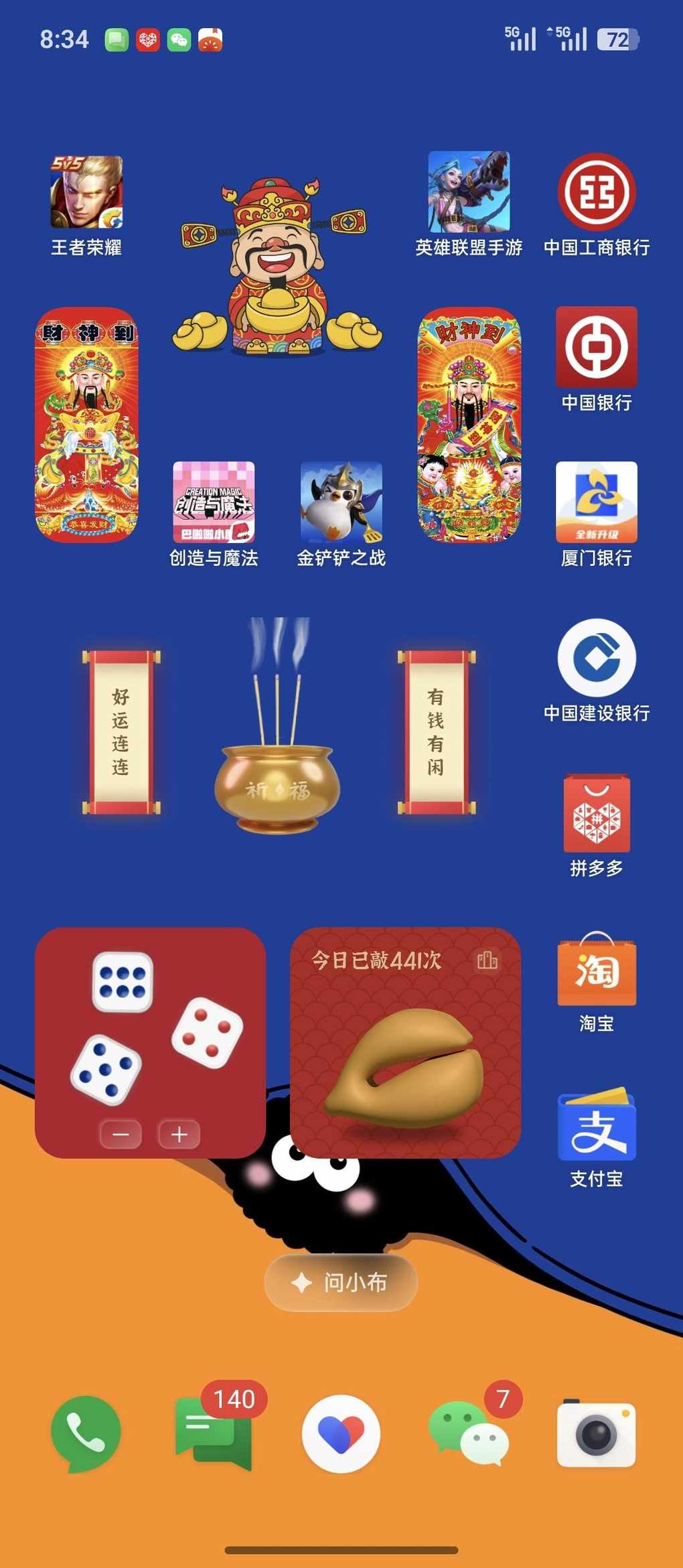Viewport: 683px width, 1568px height.
Task: Tap the minus button on dice widget
Action: coord(121,1134)
